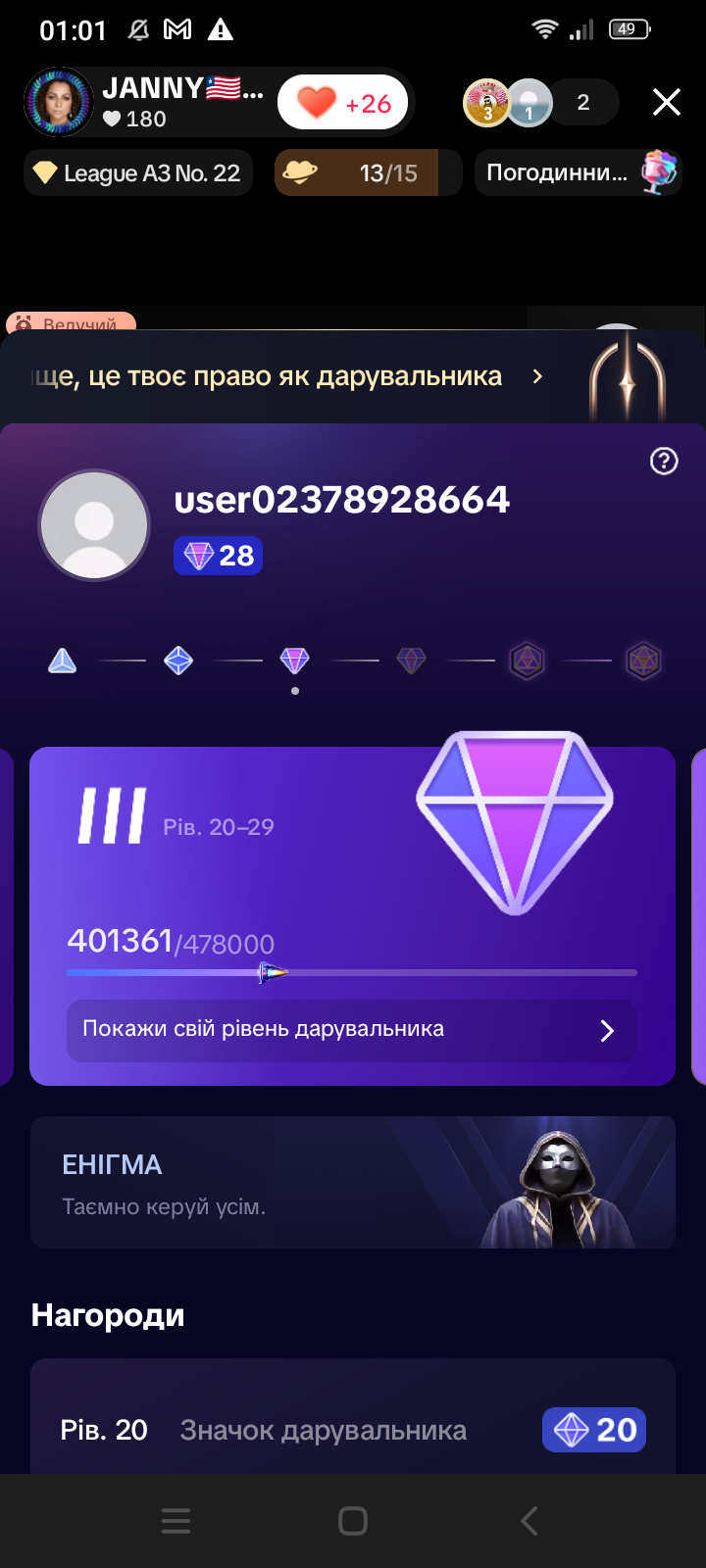
Task: Select the first tier pyramid icon
Action: point(63,661)
